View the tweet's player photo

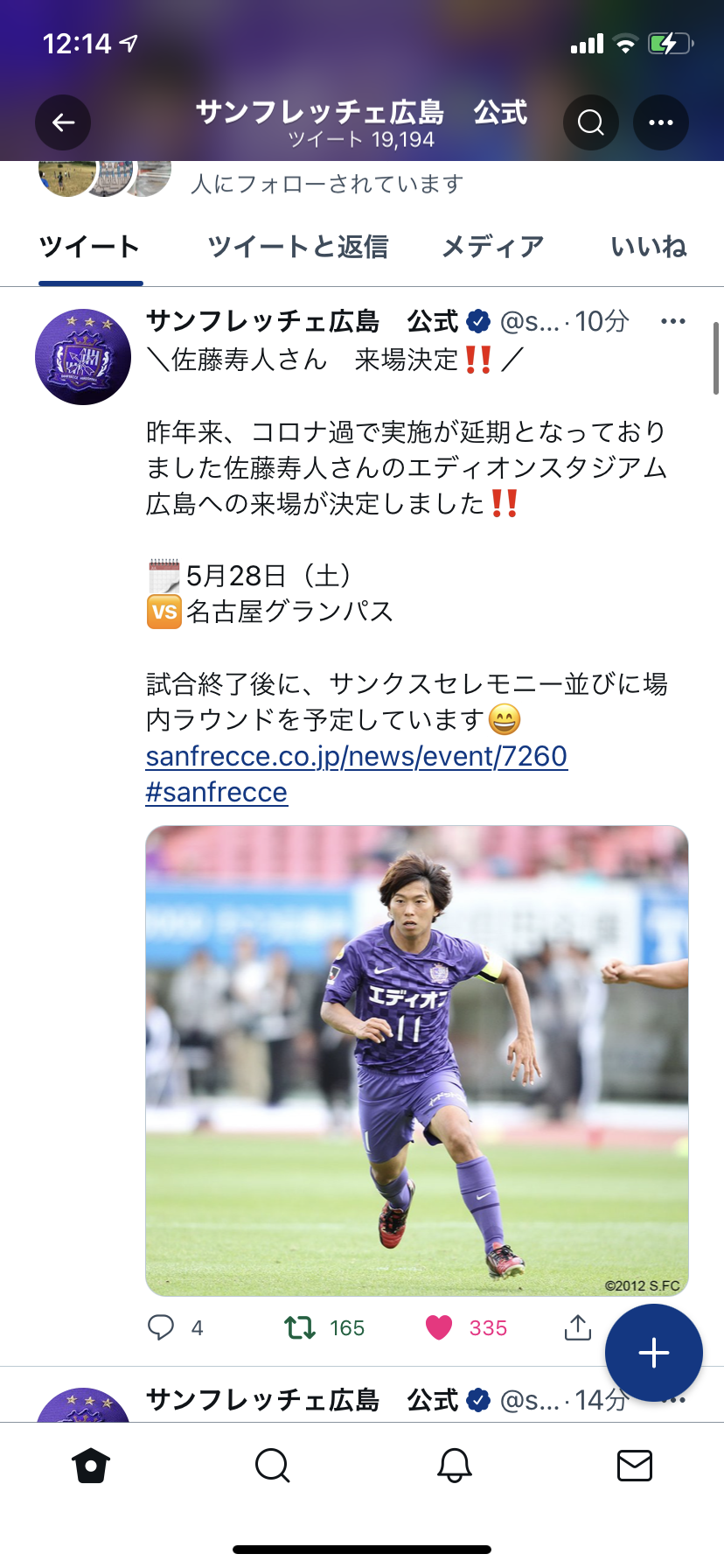coord(417,1060)
